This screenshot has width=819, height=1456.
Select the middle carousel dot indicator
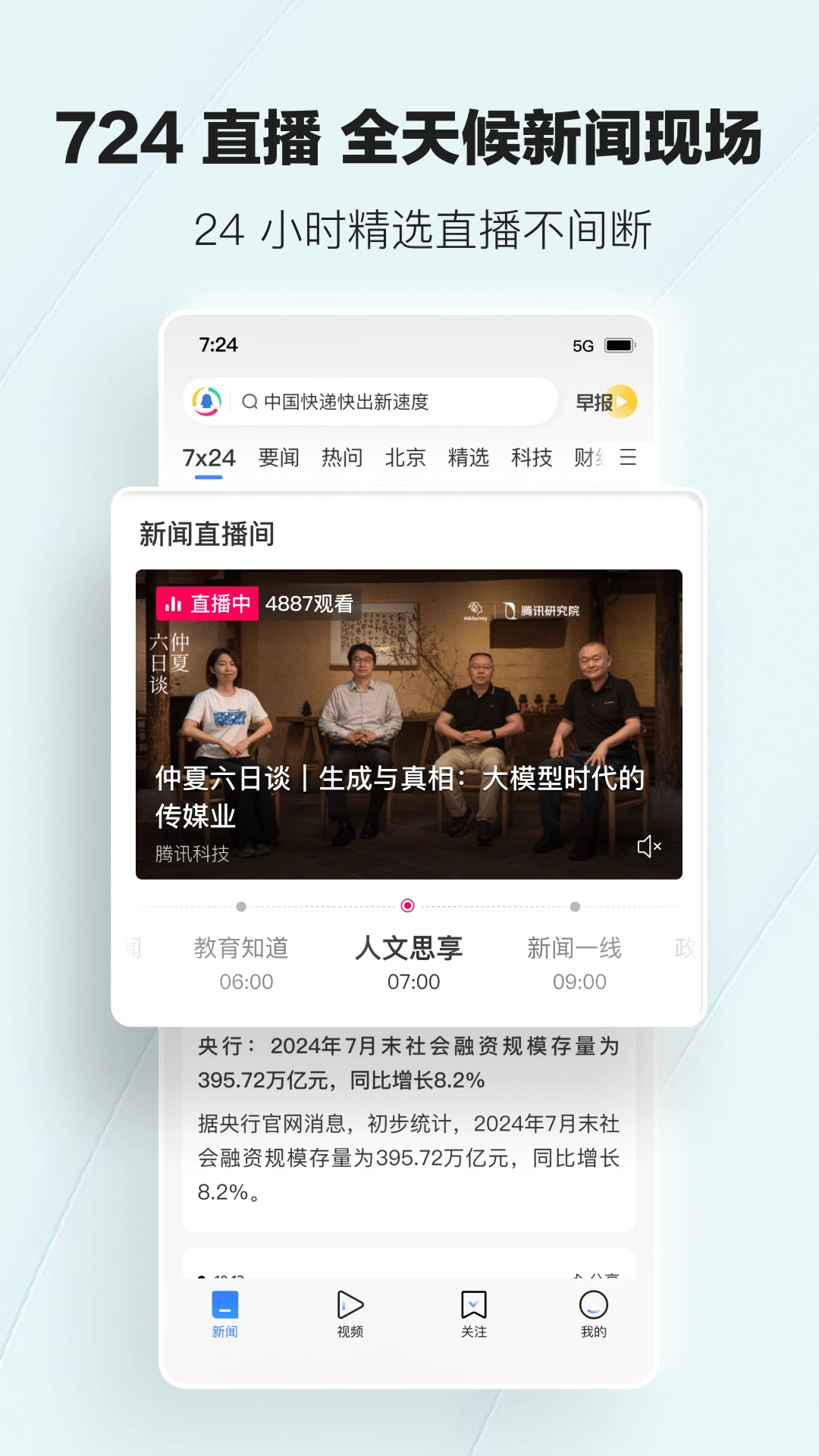pyautogui.click(x=408, y=904)
